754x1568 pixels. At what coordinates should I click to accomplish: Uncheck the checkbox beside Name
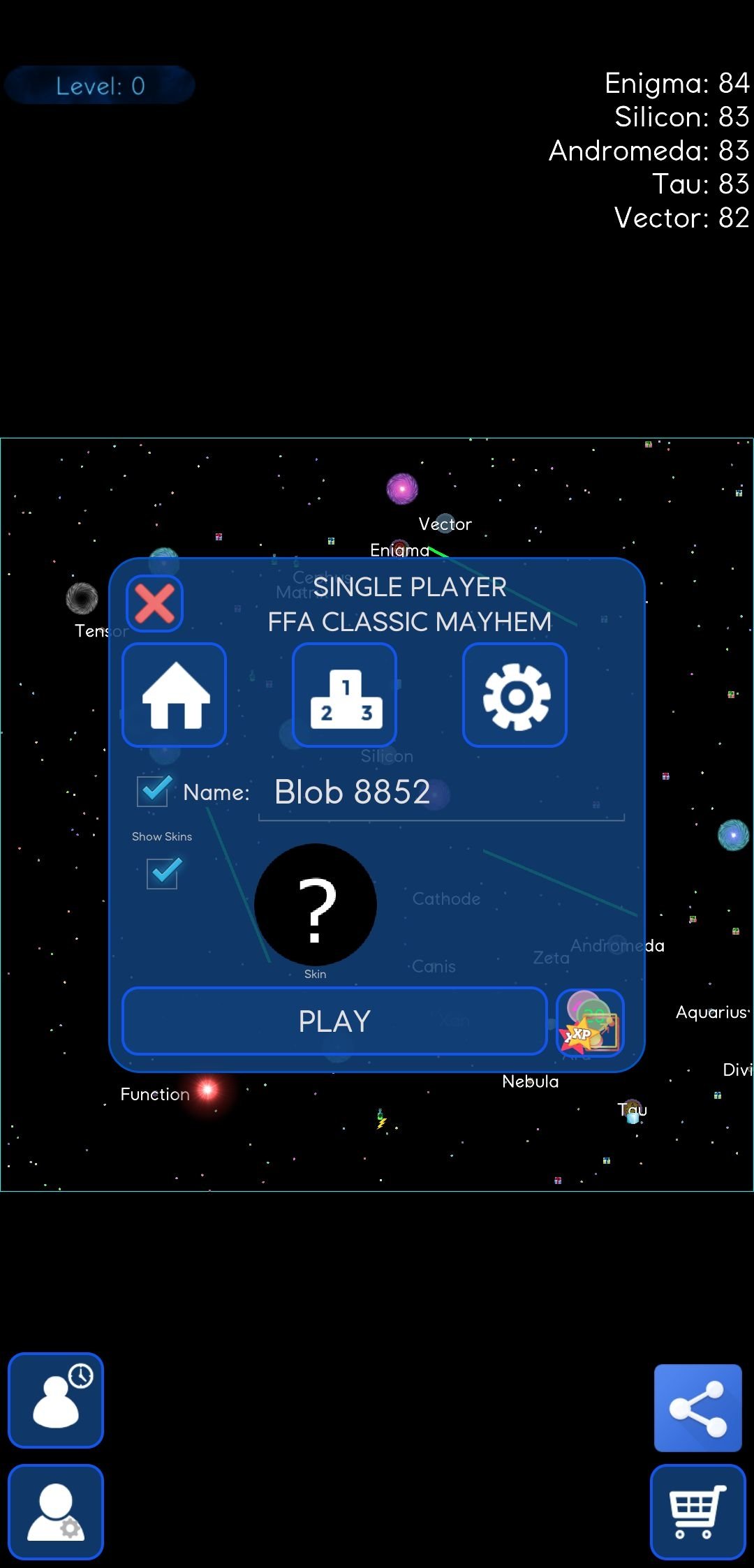pyautogui.click(x=153, y=791)
